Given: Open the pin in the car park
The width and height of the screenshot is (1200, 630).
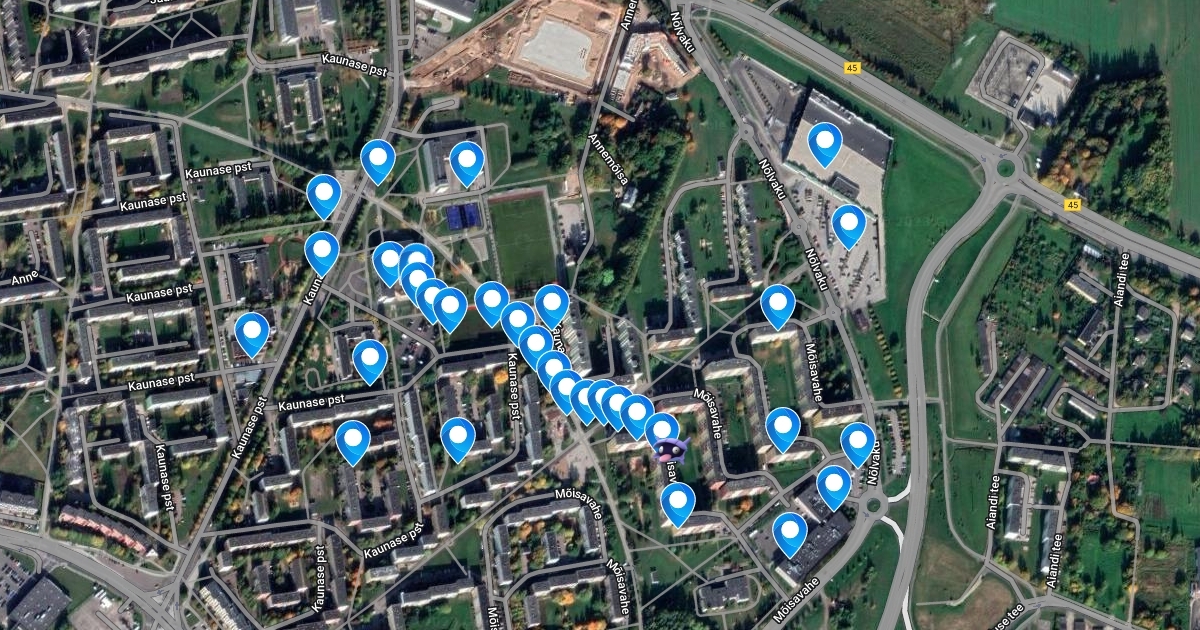Looking at the screenshot, I should click(x=848, y=224).
